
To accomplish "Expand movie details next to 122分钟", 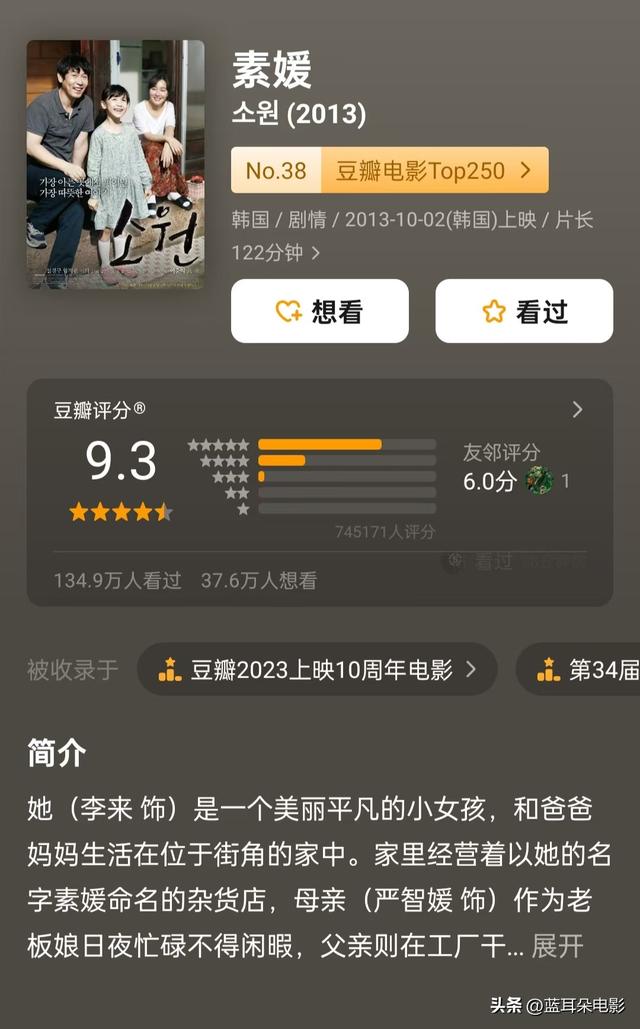I will click(316, 254).
